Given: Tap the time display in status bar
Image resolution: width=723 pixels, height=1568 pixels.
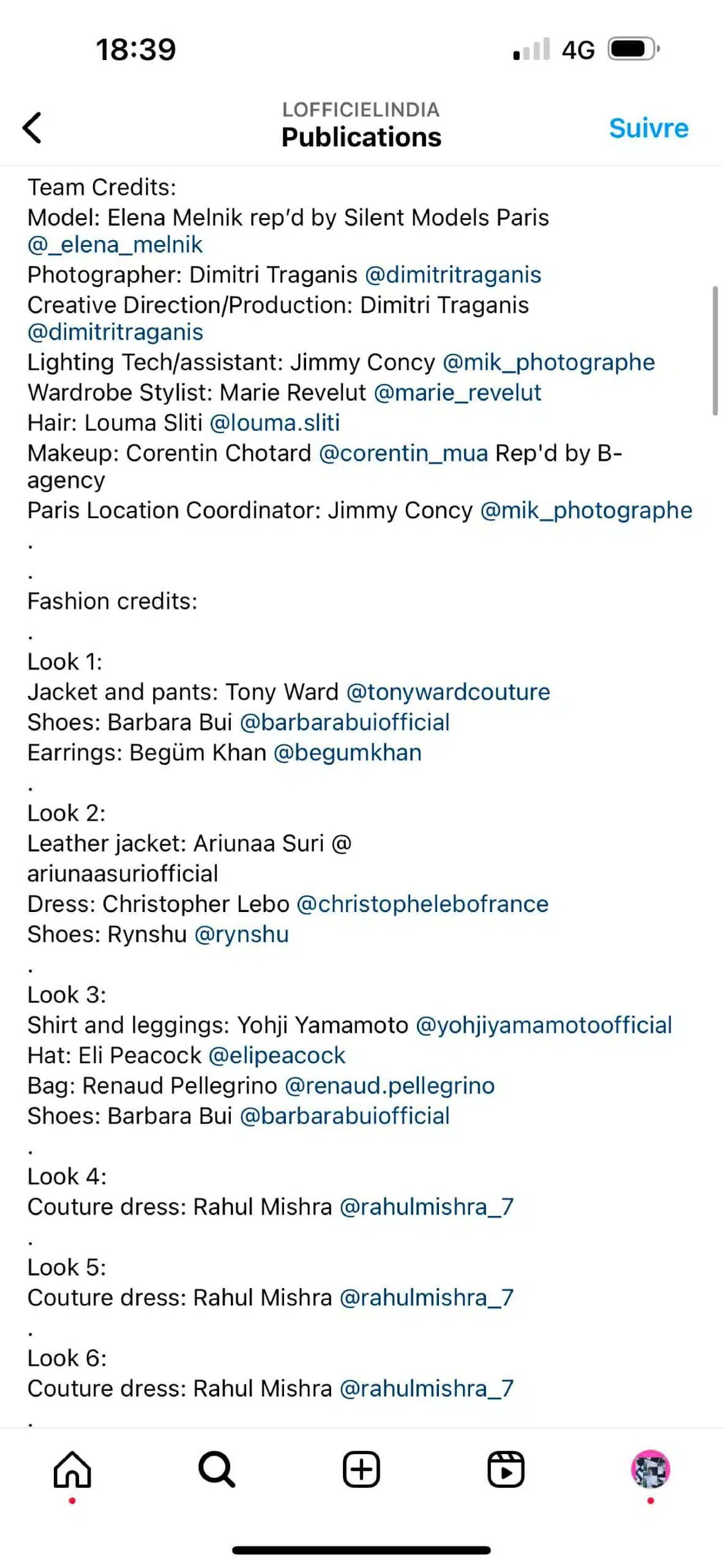Looking at the screenshot, I should [x=135, y=49].
